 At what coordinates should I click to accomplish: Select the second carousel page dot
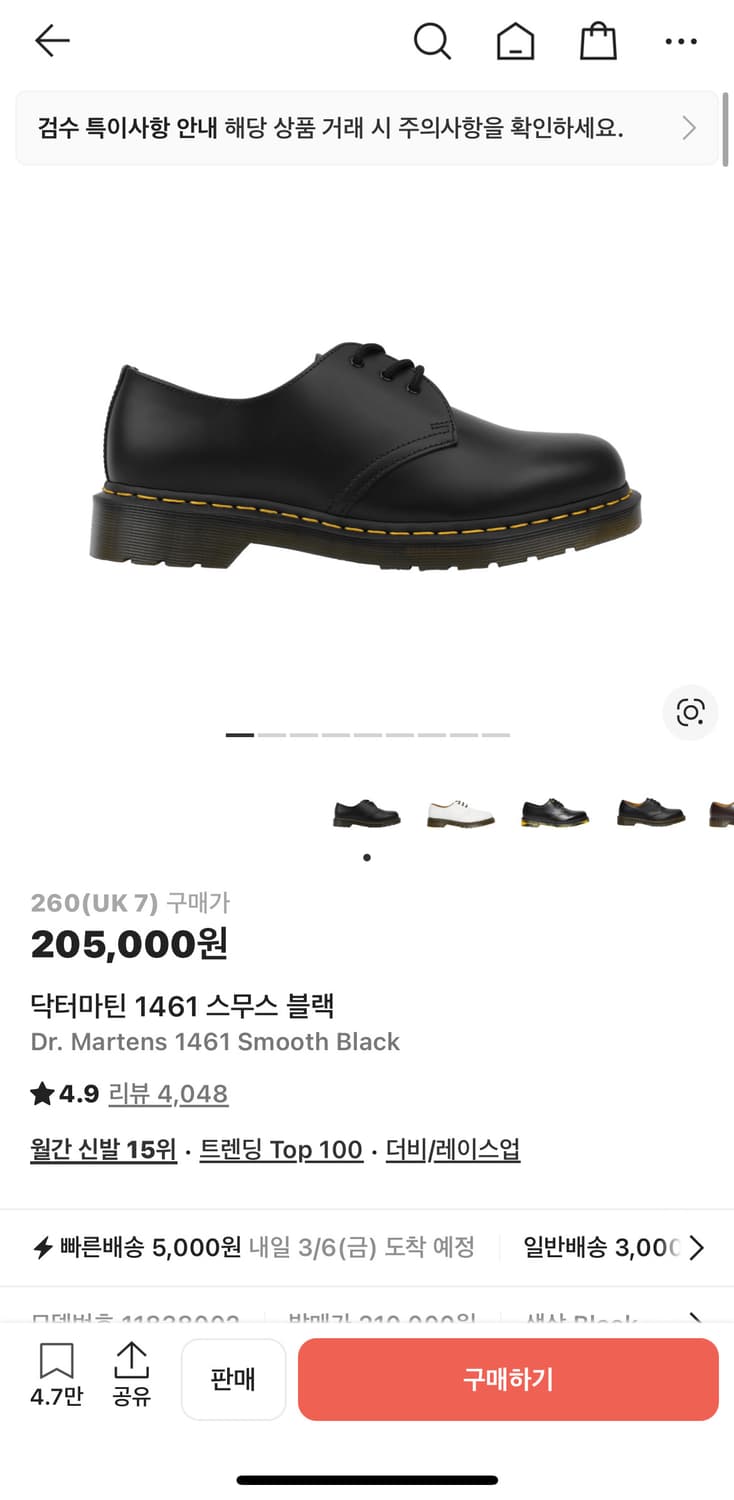(x=274, y=734)
